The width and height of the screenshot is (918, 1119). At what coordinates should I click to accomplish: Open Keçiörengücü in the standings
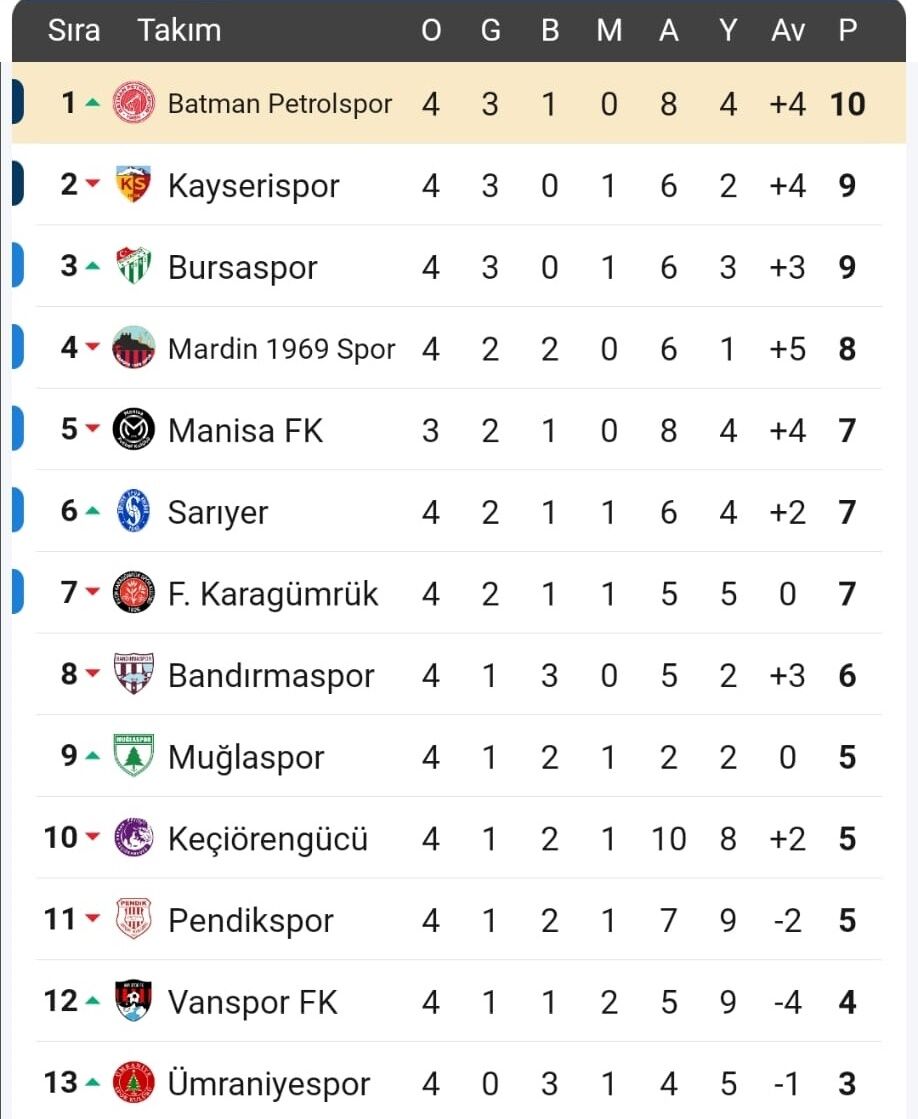[459, 838]
